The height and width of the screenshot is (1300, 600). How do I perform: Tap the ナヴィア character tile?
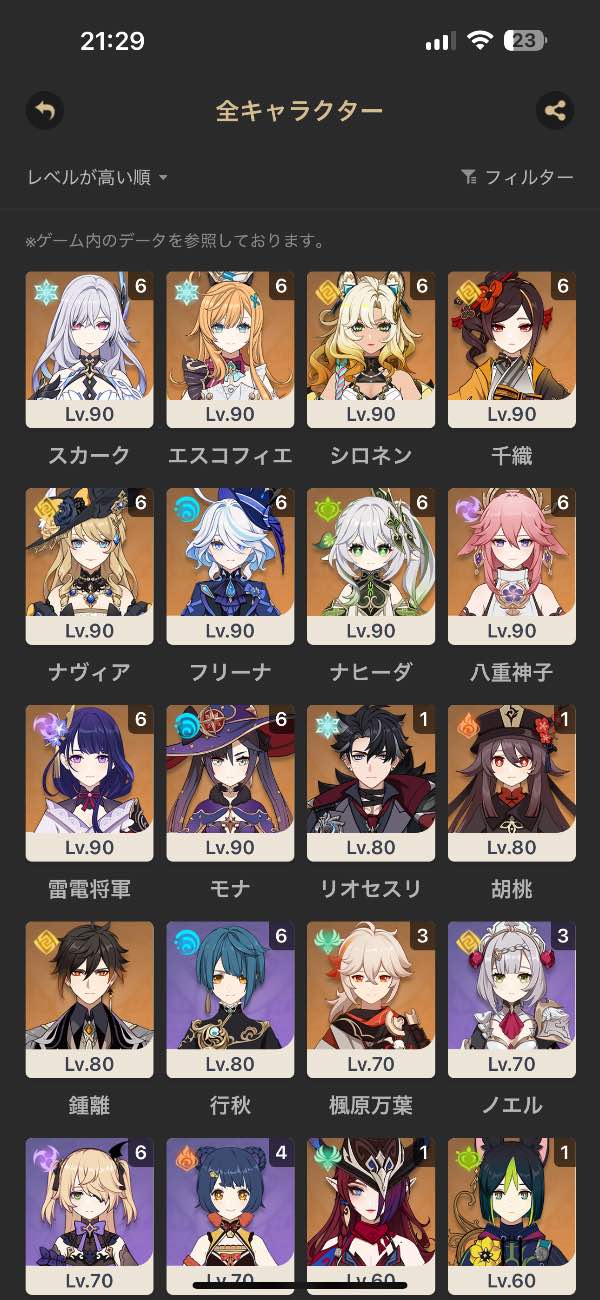(x=90, y=566)
